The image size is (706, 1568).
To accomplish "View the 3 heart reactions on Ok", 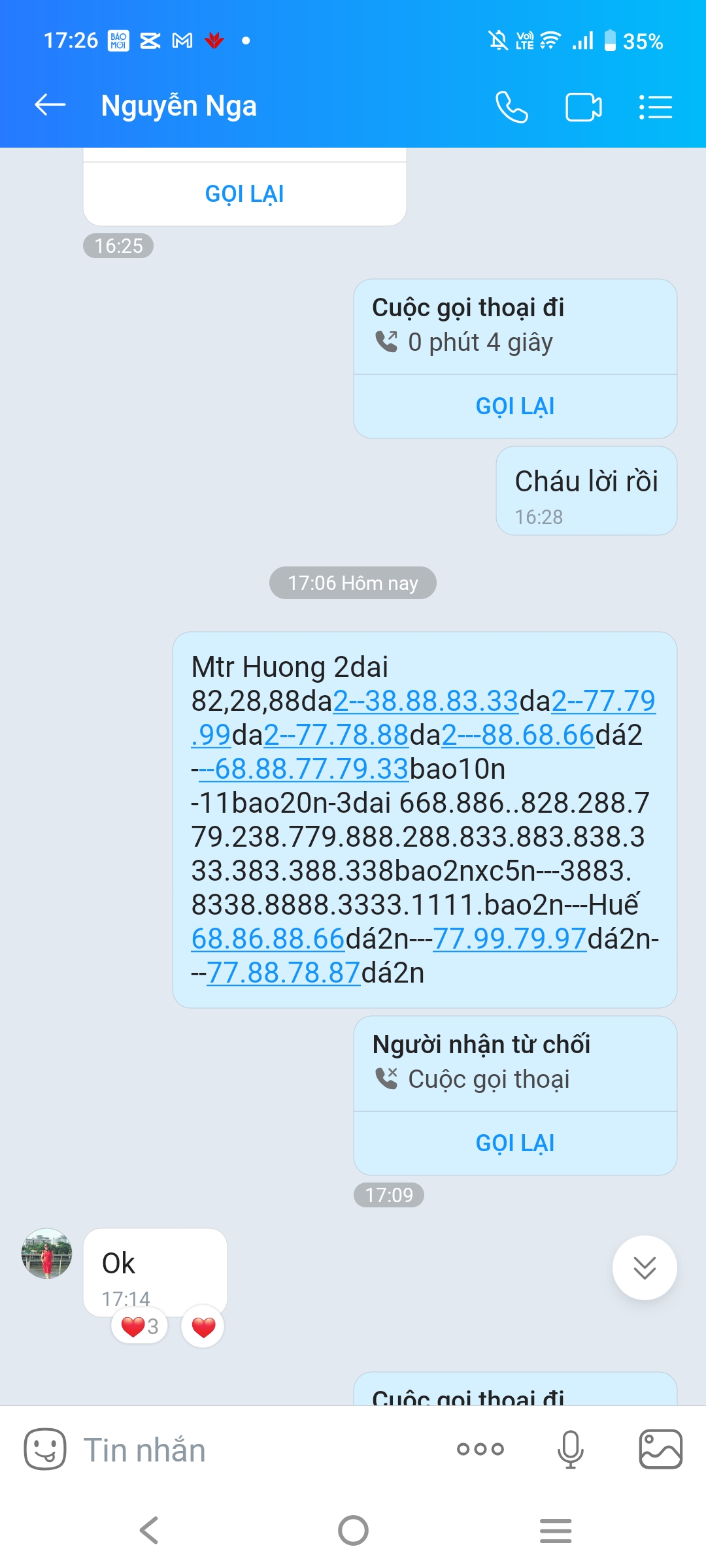I will point(140,1327).
